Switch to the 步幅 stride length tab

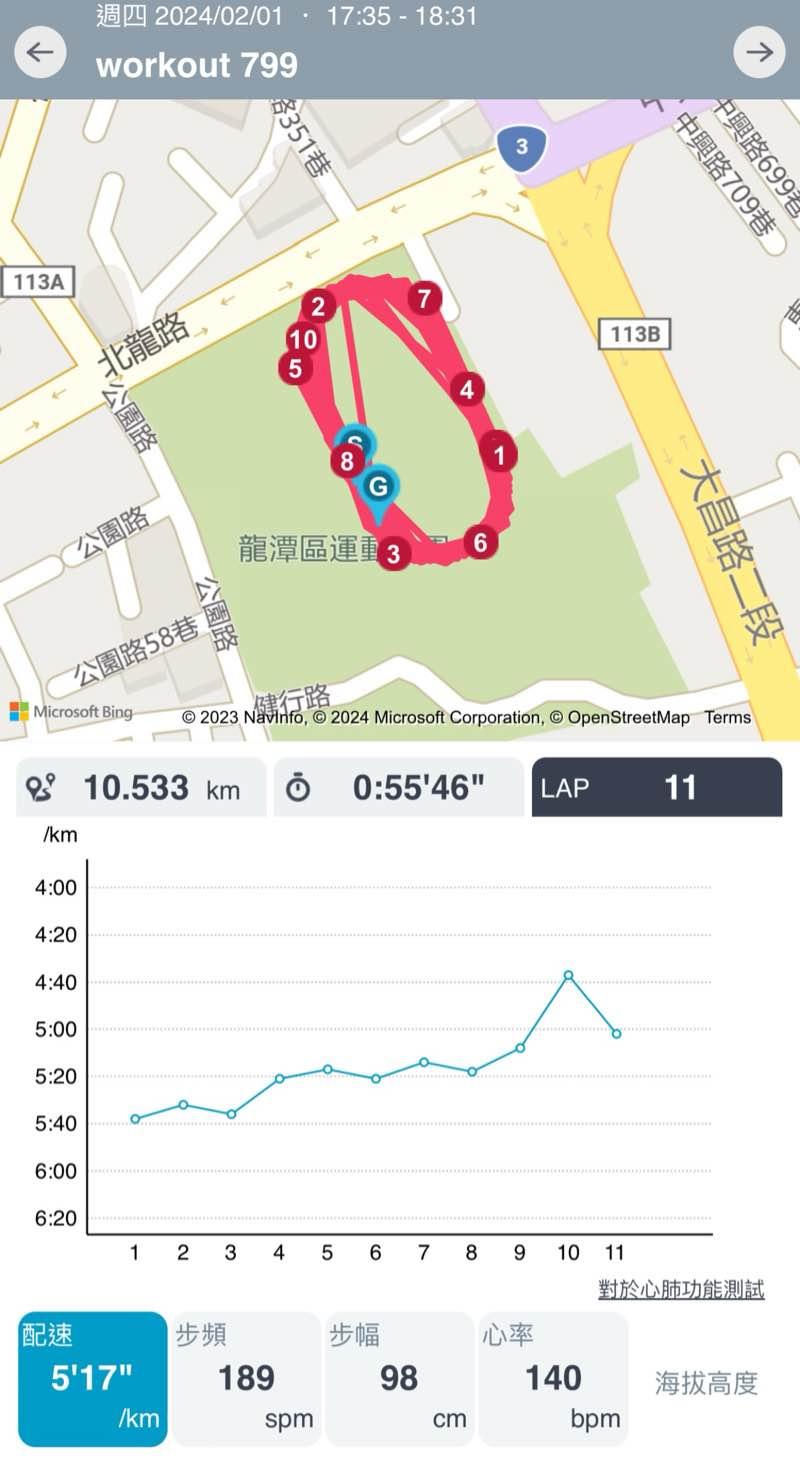click(x=399, y=1379)
